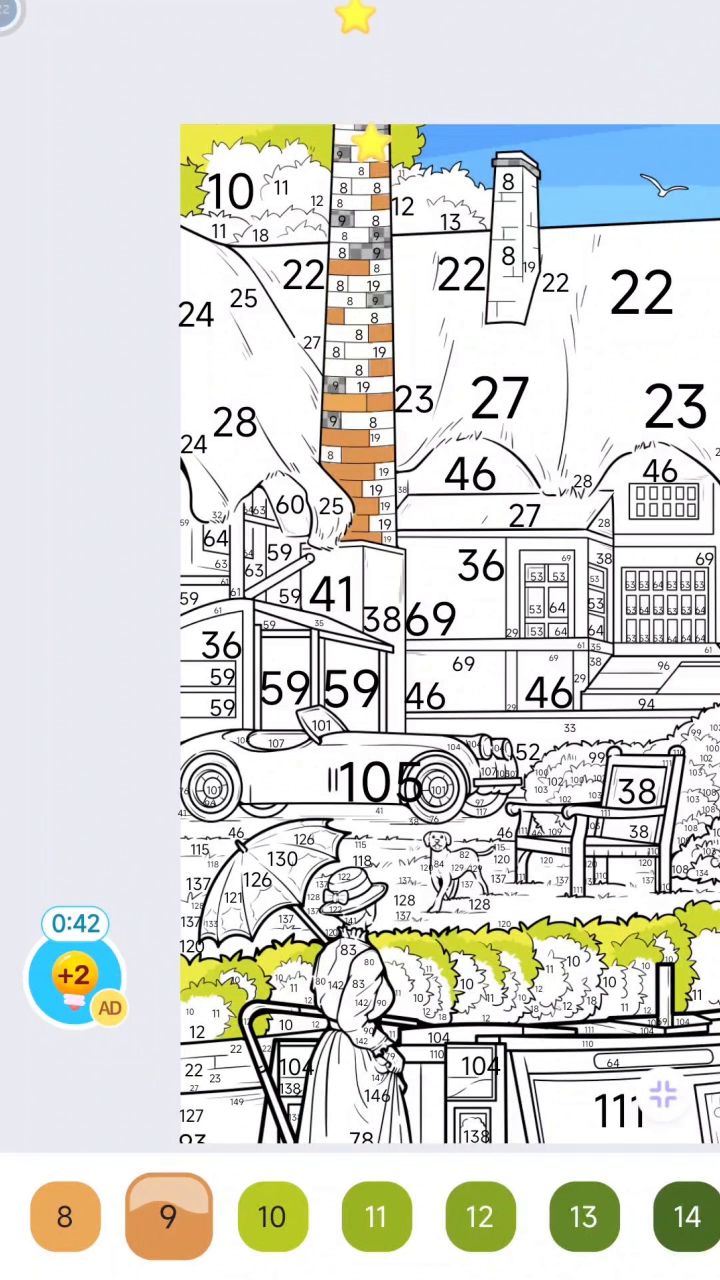Viewport: 720px width, 1280px height.
Task: Select color swatch number 9
Action: pyautogui.click(x=169, y=1216)
